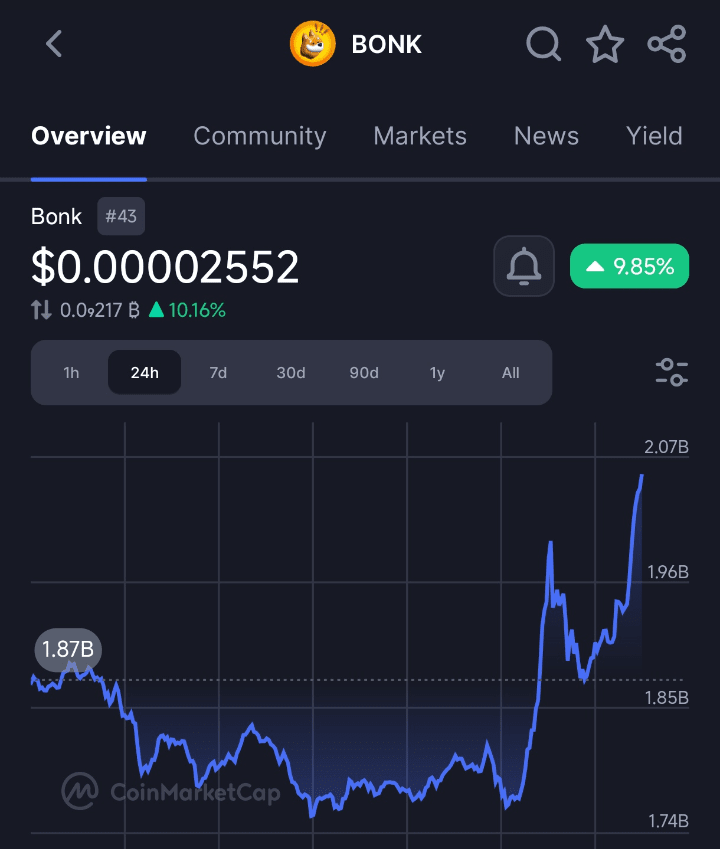This screenshot has width=720, height=849.
Task: Open the Yield tab
Action: (x=654, y=136)
